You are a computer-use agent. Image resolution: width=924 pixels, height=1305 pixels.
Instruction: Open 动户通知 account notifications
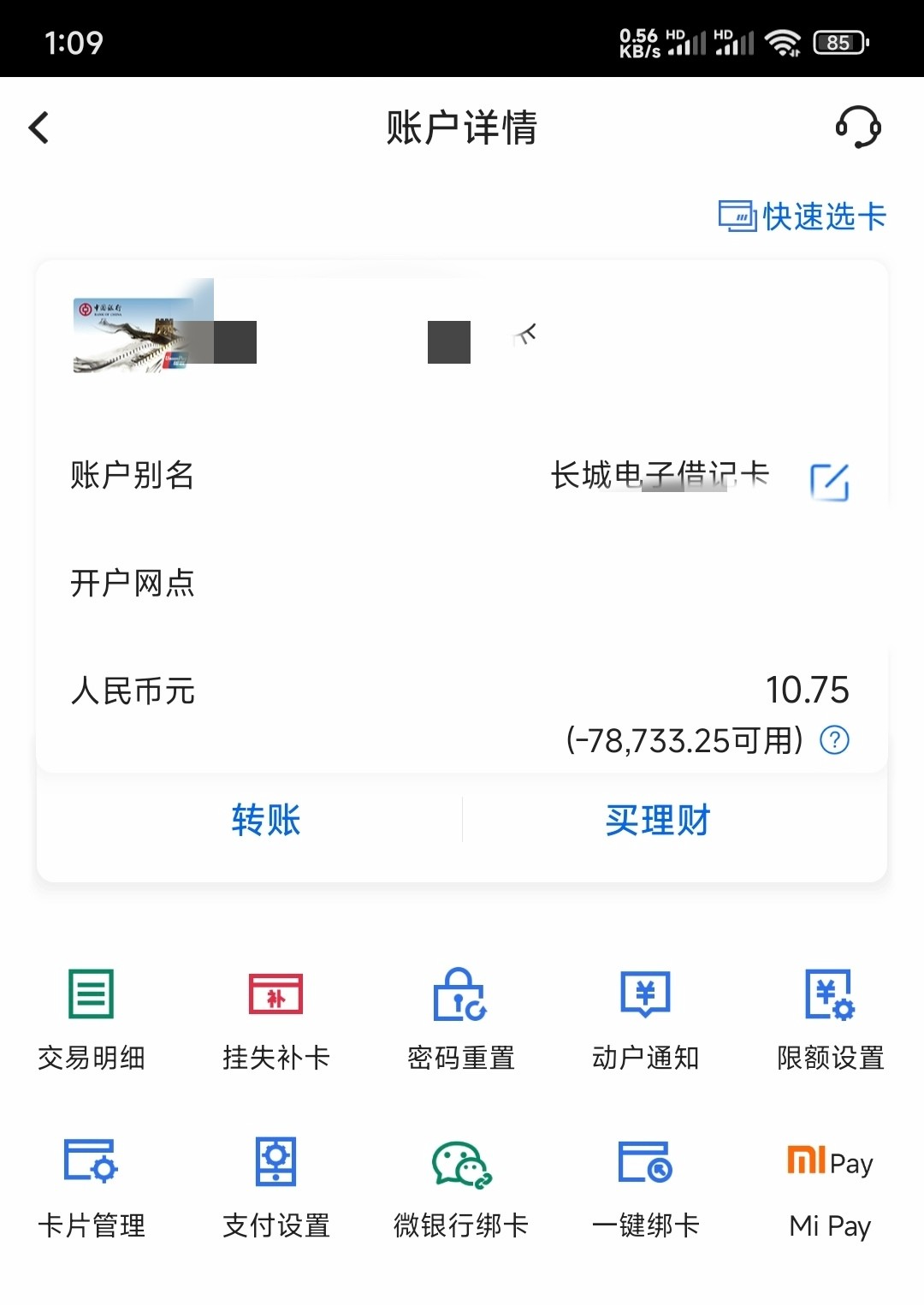[x=645, y=1019]
